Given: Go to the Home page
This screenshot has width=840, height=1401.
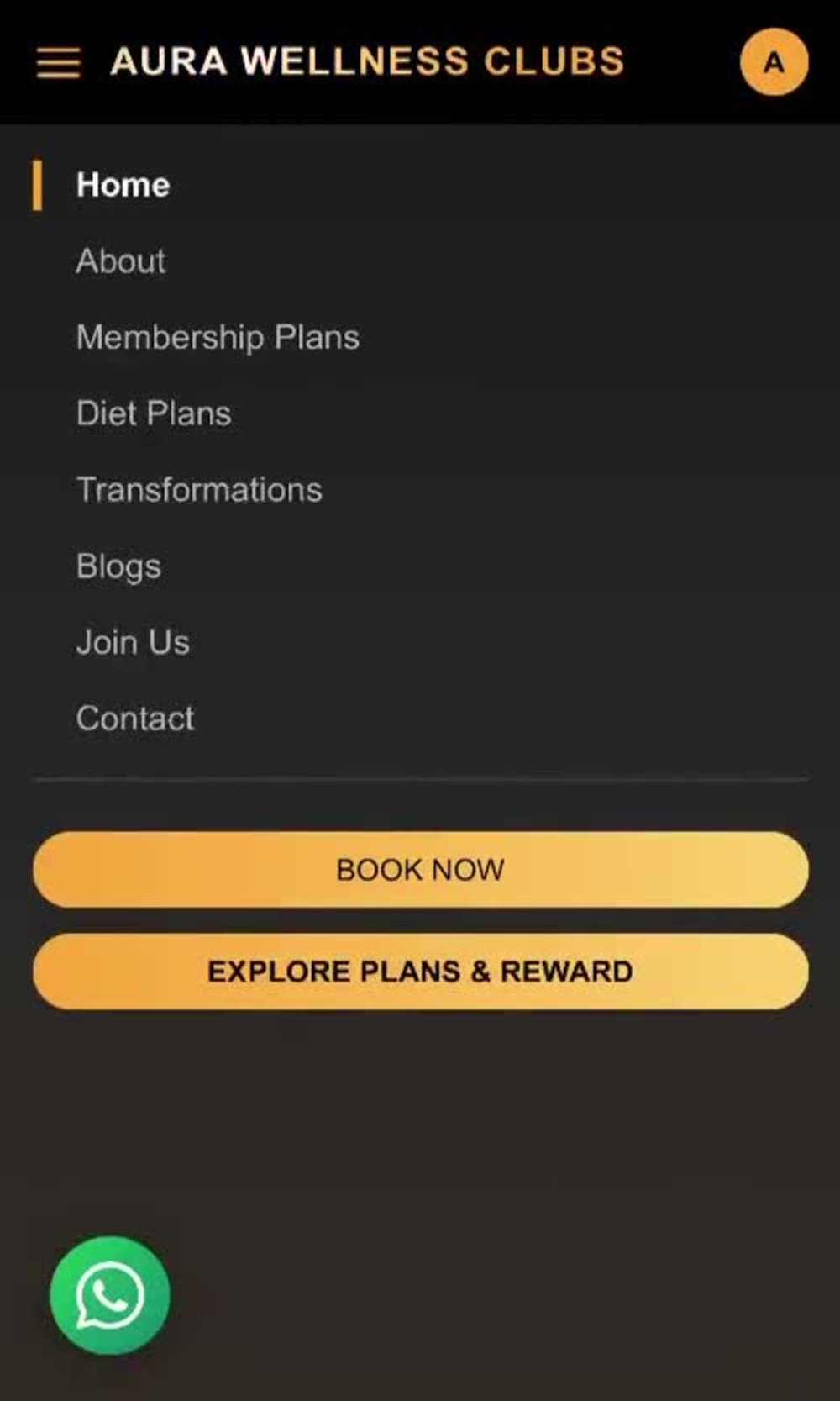Looking at the screenshot, I should 123,185.
